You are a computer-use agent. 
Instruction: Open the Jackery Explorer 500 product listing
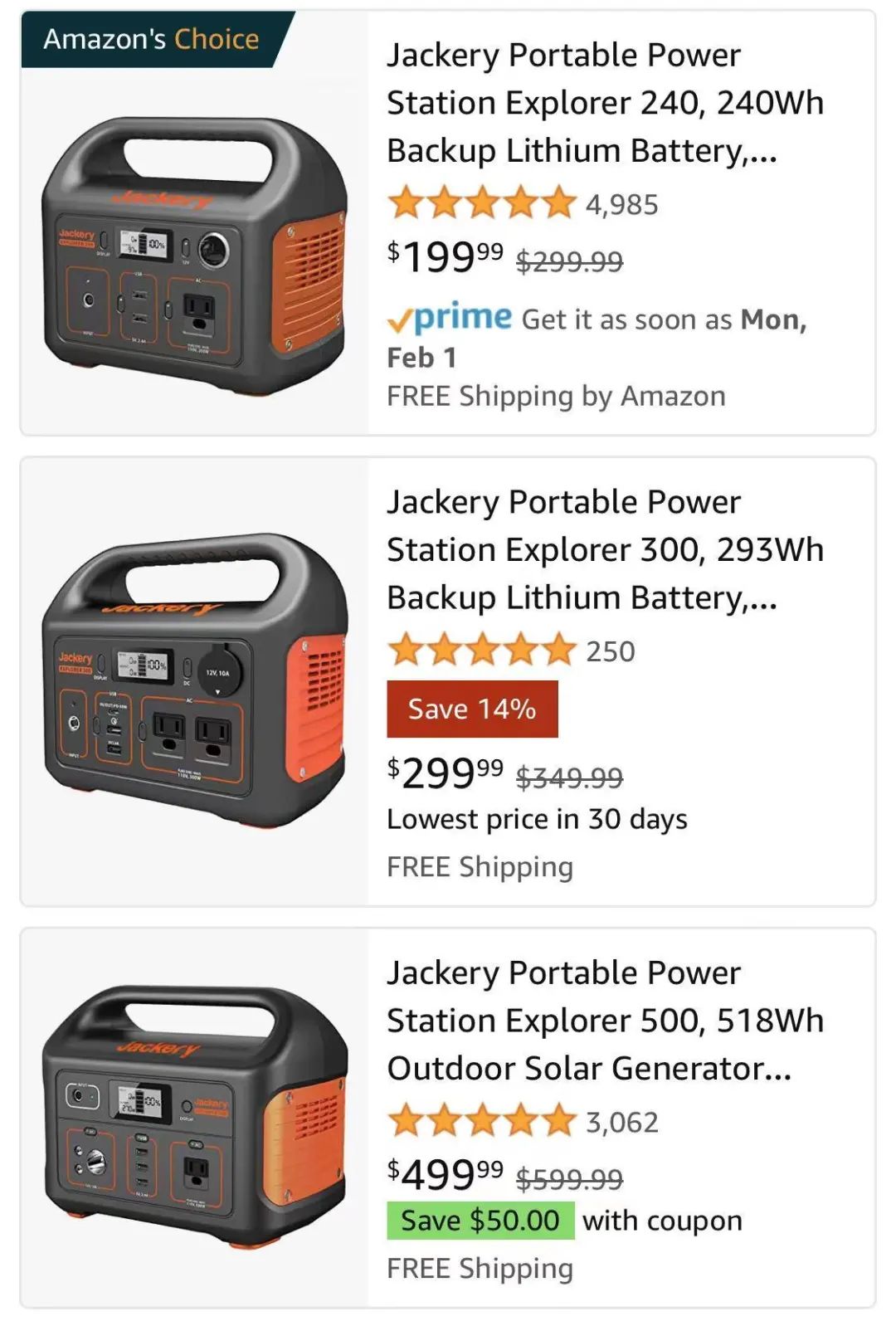pyautogui.click(x=604, y=1021)
